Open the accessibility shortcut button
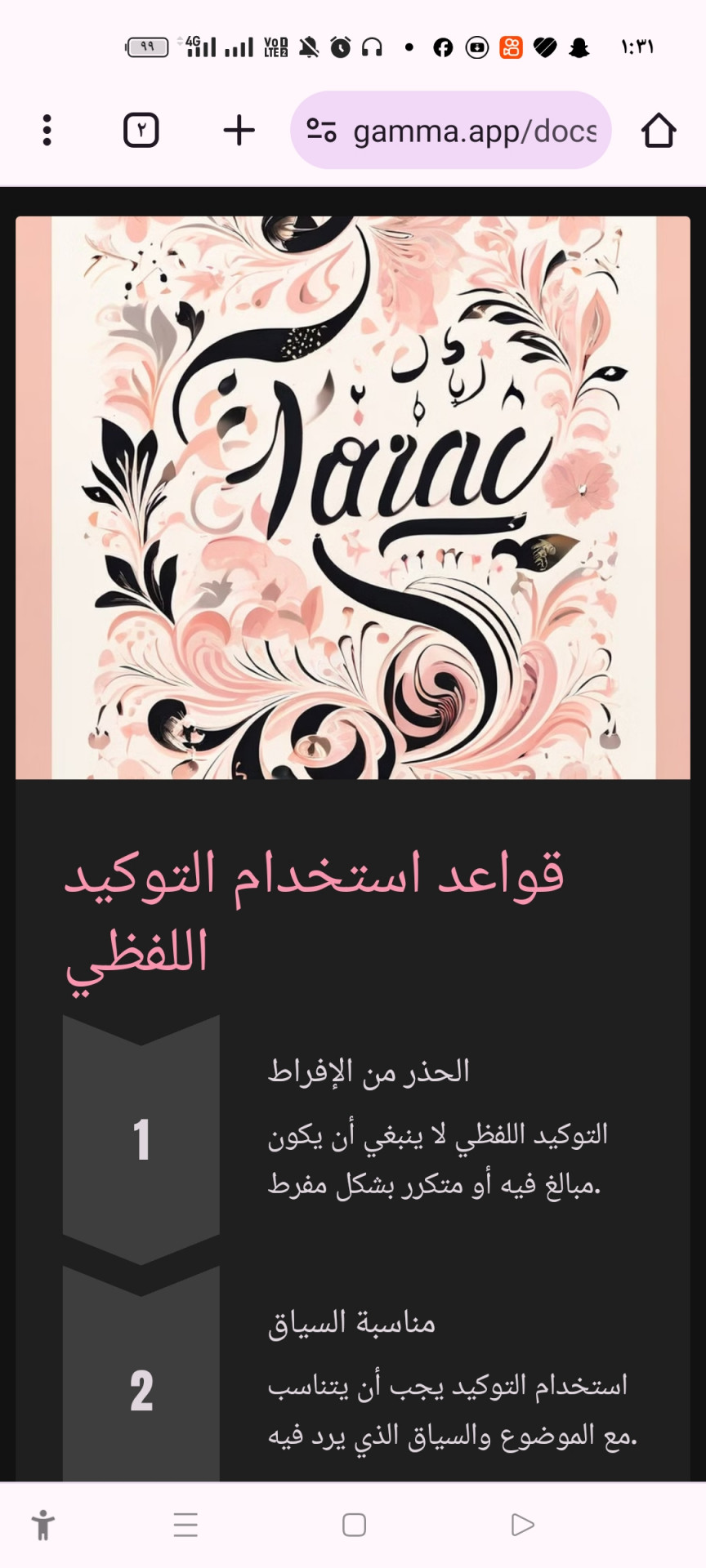This screenshot has width=706, height=1568. click(x=43, y=1525)
